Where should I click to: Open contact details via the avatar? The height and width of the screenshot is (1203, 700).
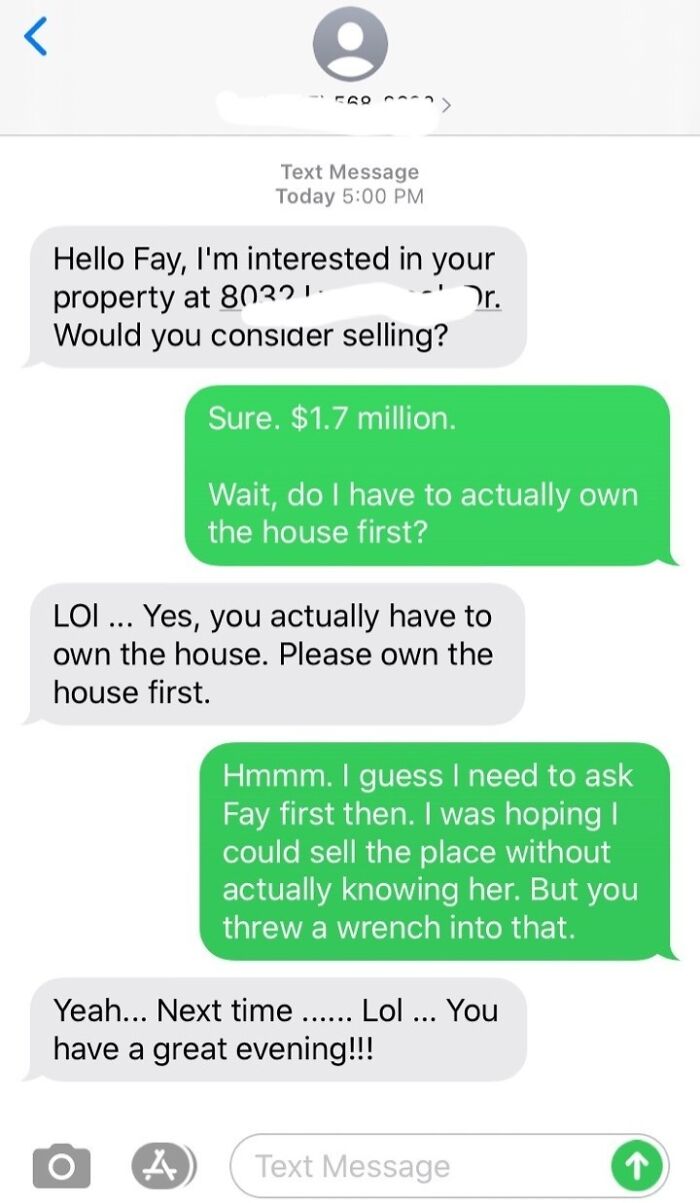click(350, 45)
